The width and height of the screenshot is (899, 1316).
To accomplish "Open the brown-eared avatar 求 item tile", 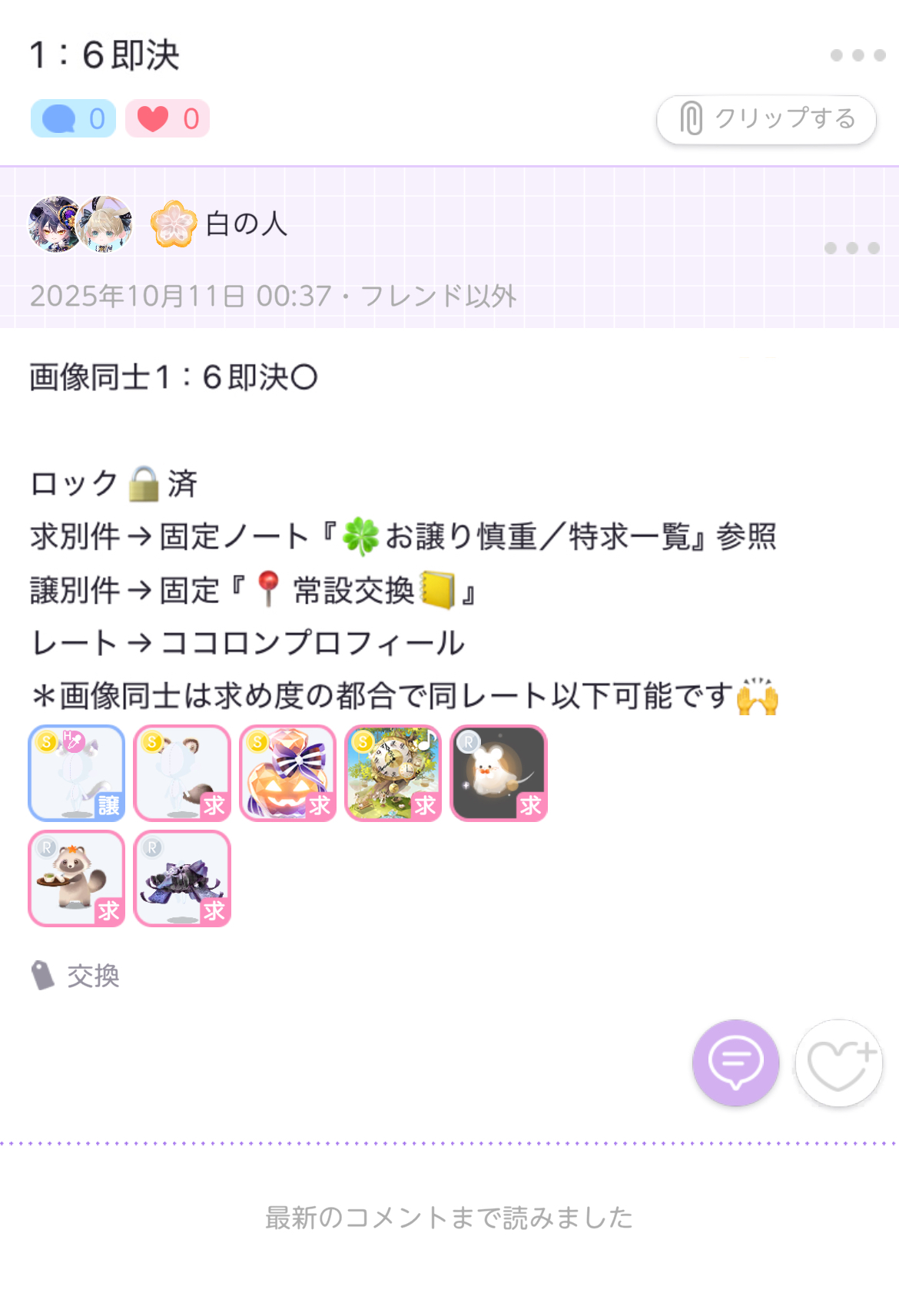I will coord(182,773).
